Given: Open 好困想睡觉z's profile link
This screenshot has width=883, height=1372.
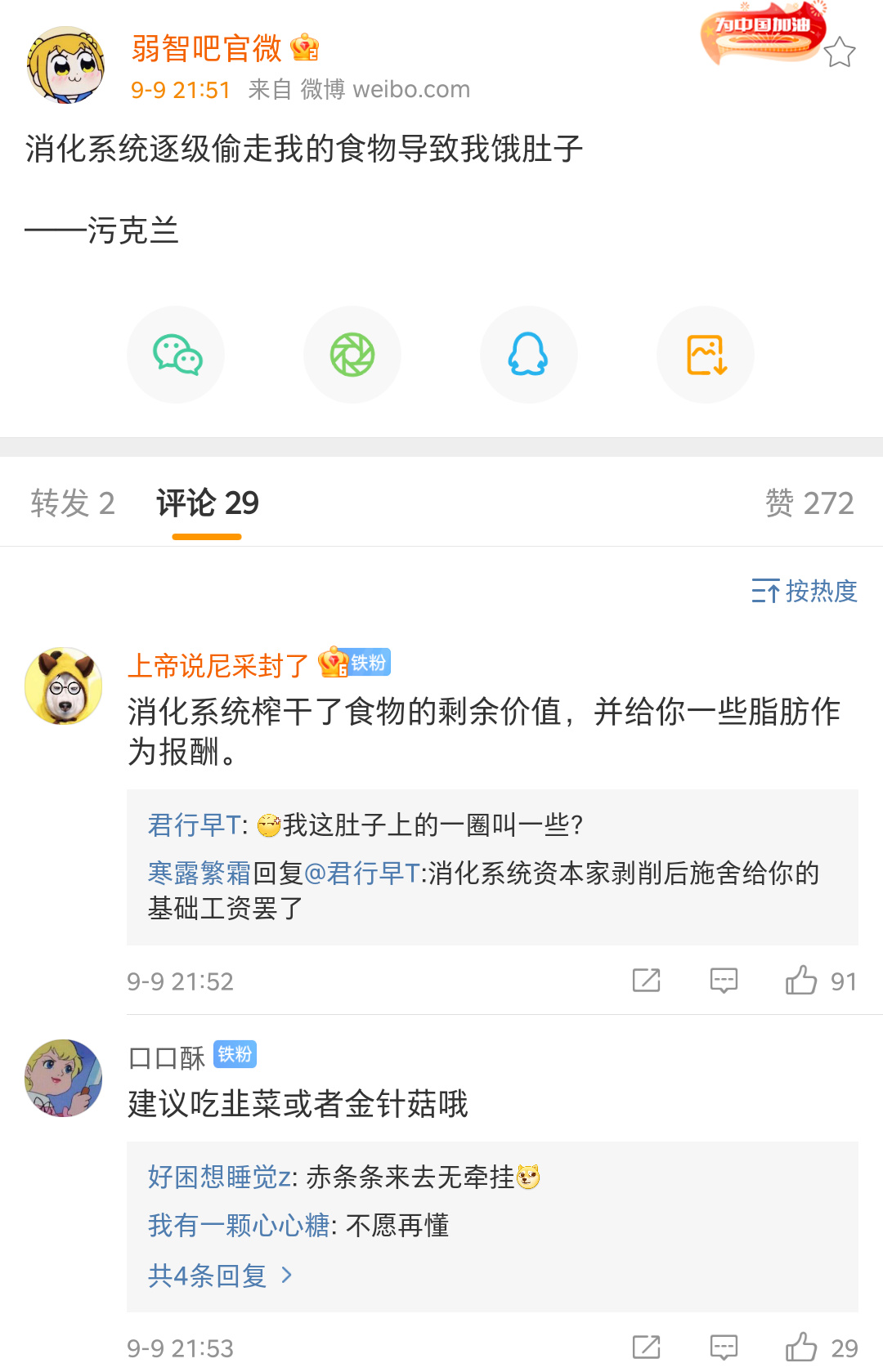Looking at the screenshot, I should click(219, 1177).
